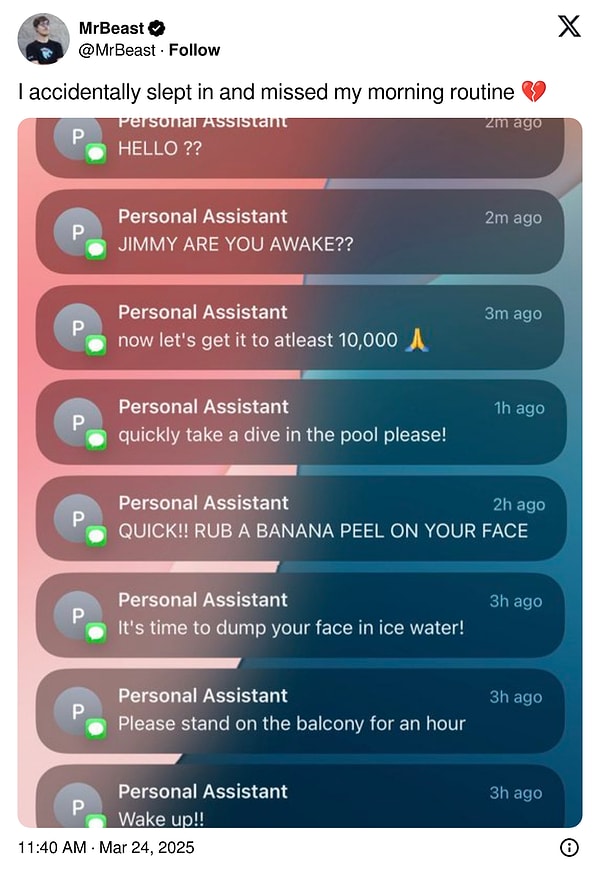Open the attached notifications screenshot image
This screenshot has height=878, width=600.
pyautogui.click(x=300, y=470)
